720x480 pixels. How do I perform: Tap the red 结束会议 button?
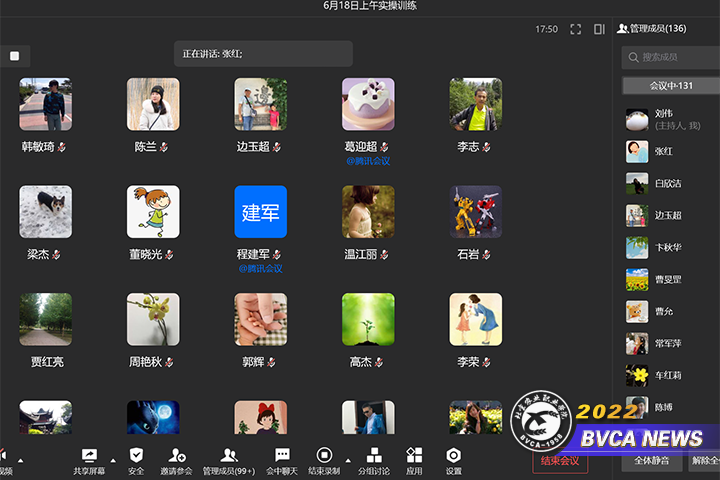[x=560, y=461]
